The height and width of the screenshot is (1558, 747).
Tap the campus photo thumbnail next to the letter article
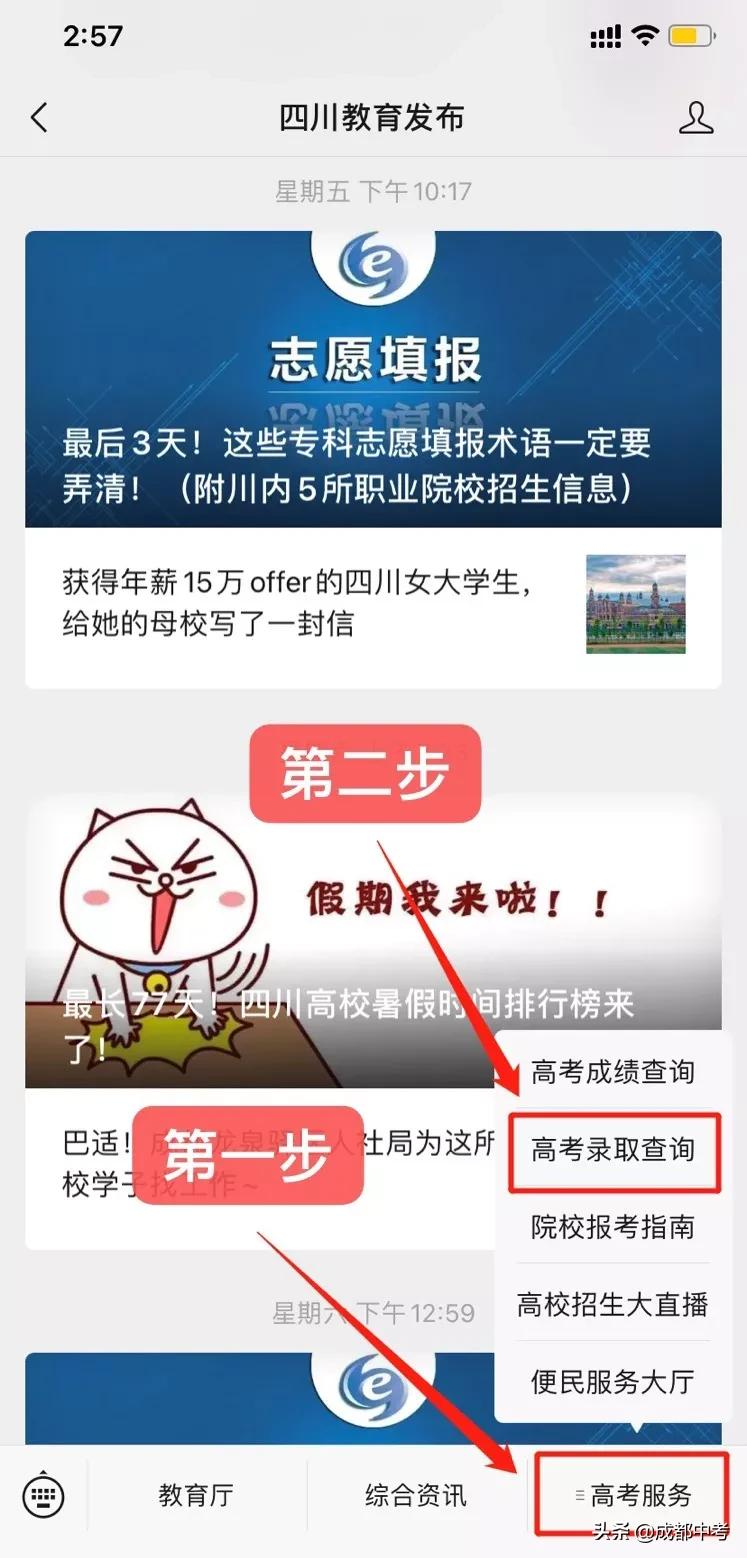(x=636, y=605)
